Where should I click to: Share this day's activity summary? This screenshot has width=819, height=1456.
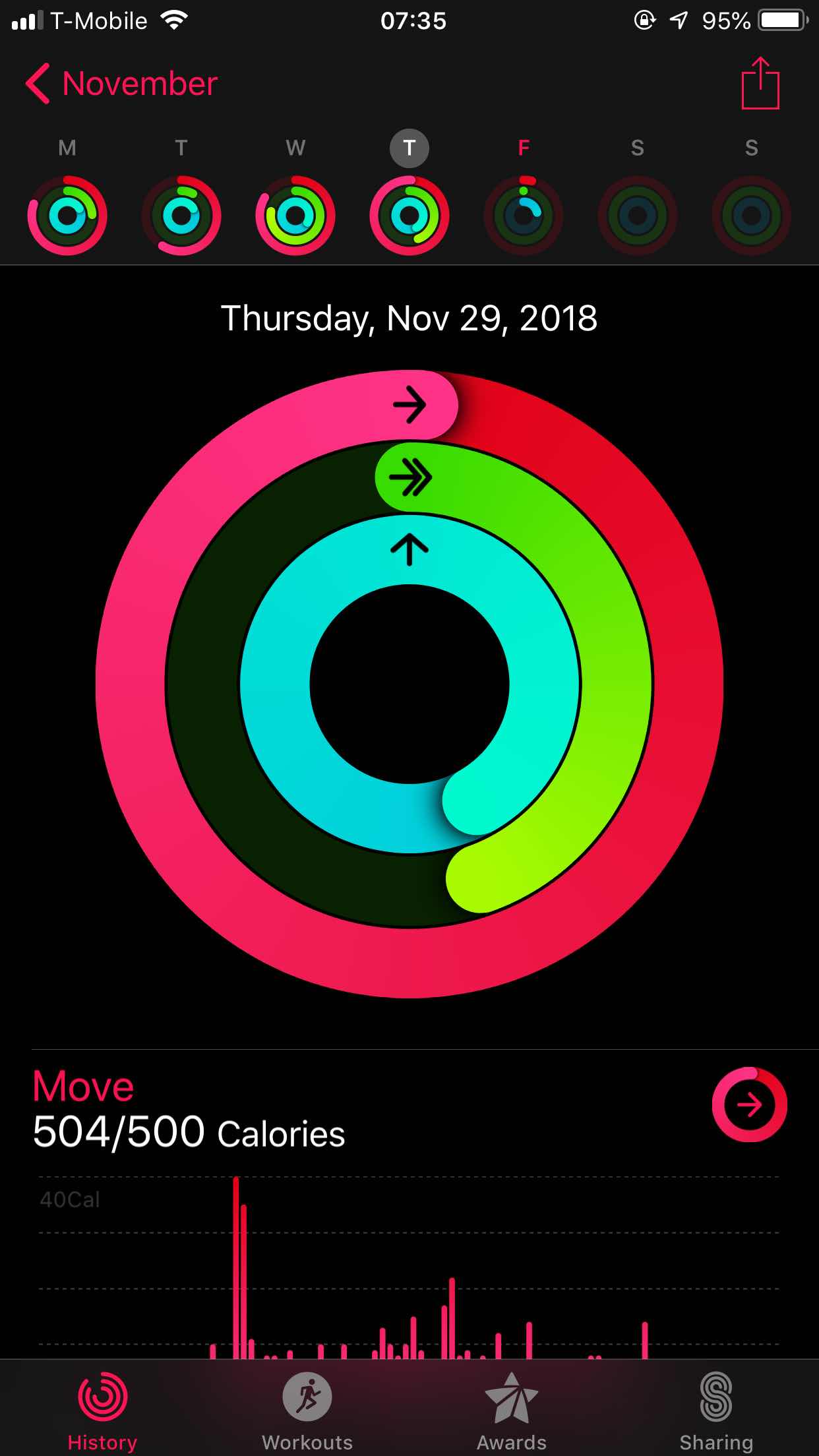click(x=760, y=84)
